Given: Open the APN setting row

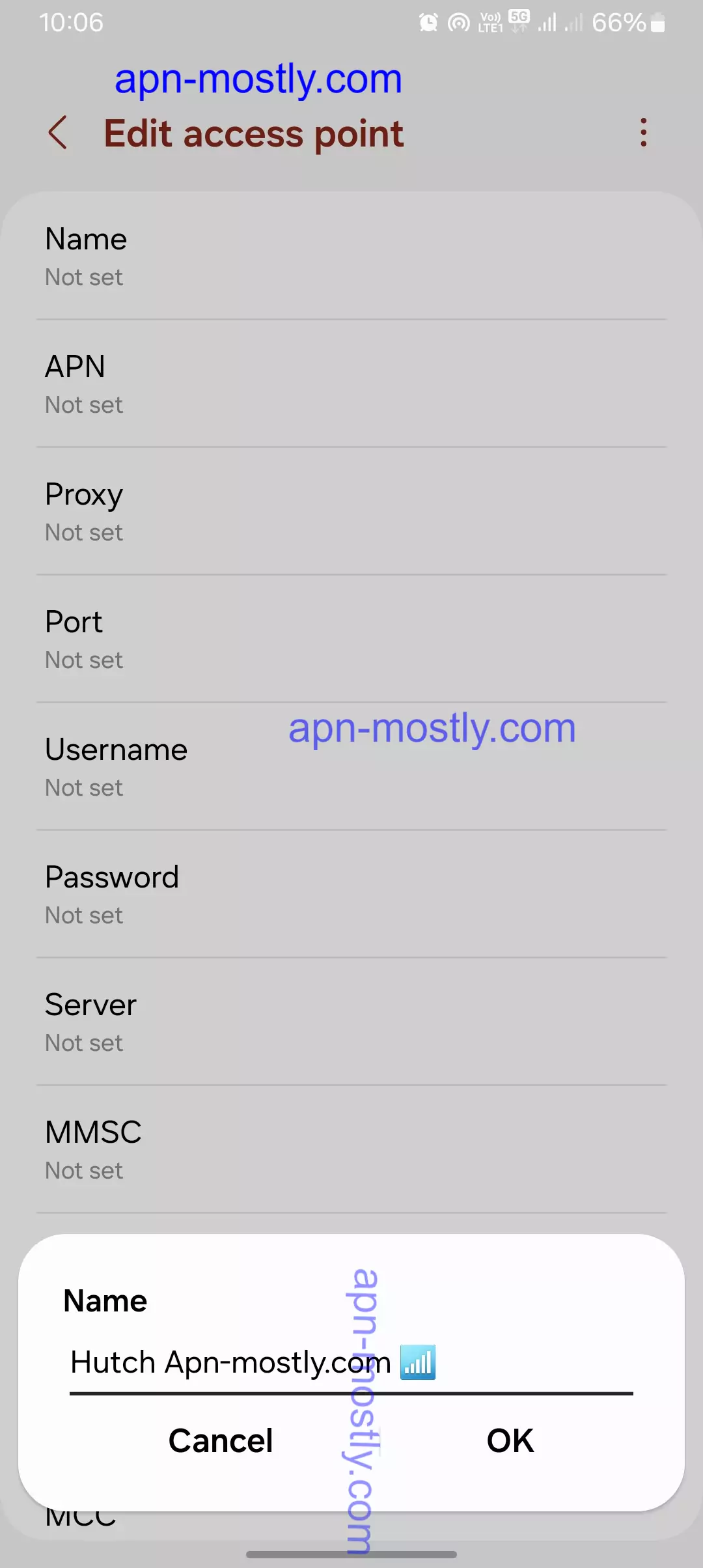Looking at the screenshot, I should click(x=351, y=384).
